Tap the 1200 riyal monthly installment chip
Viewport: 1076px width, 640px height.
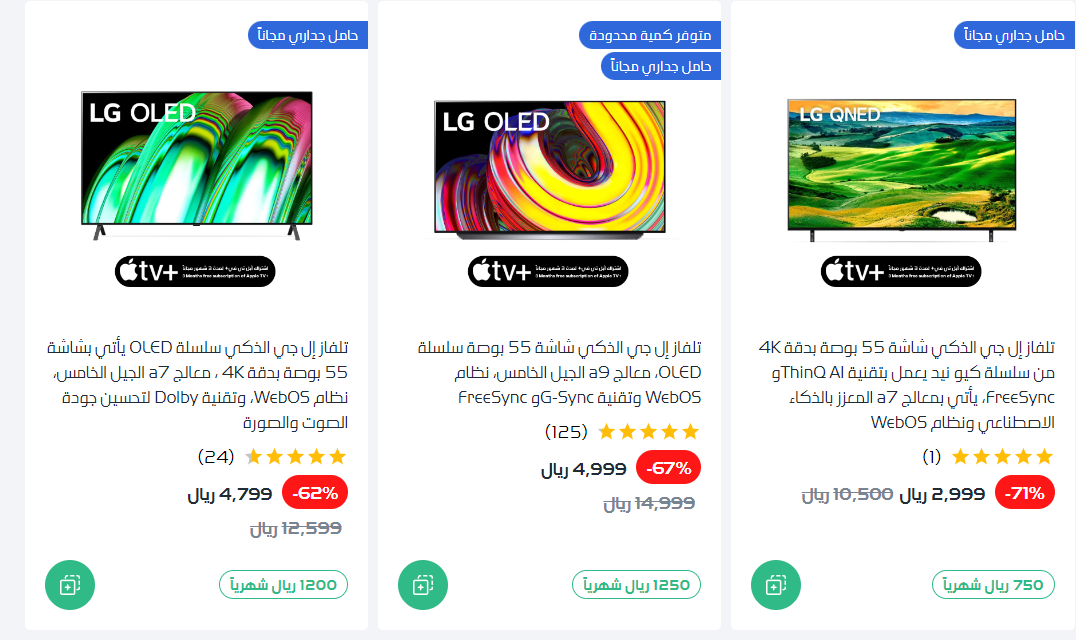(284, 585)
